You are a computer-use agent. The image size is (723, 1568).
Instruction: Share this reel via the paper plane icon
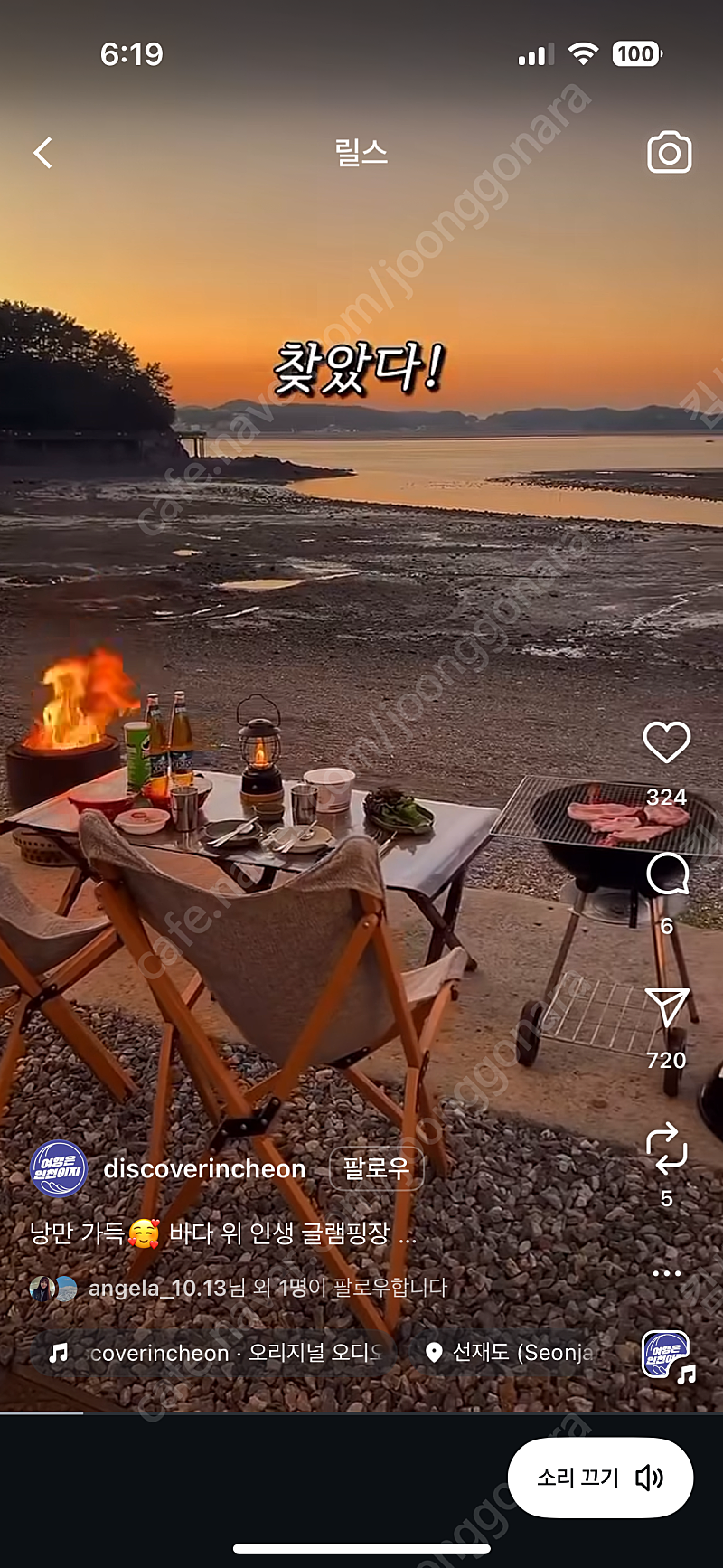[667, 1006]
